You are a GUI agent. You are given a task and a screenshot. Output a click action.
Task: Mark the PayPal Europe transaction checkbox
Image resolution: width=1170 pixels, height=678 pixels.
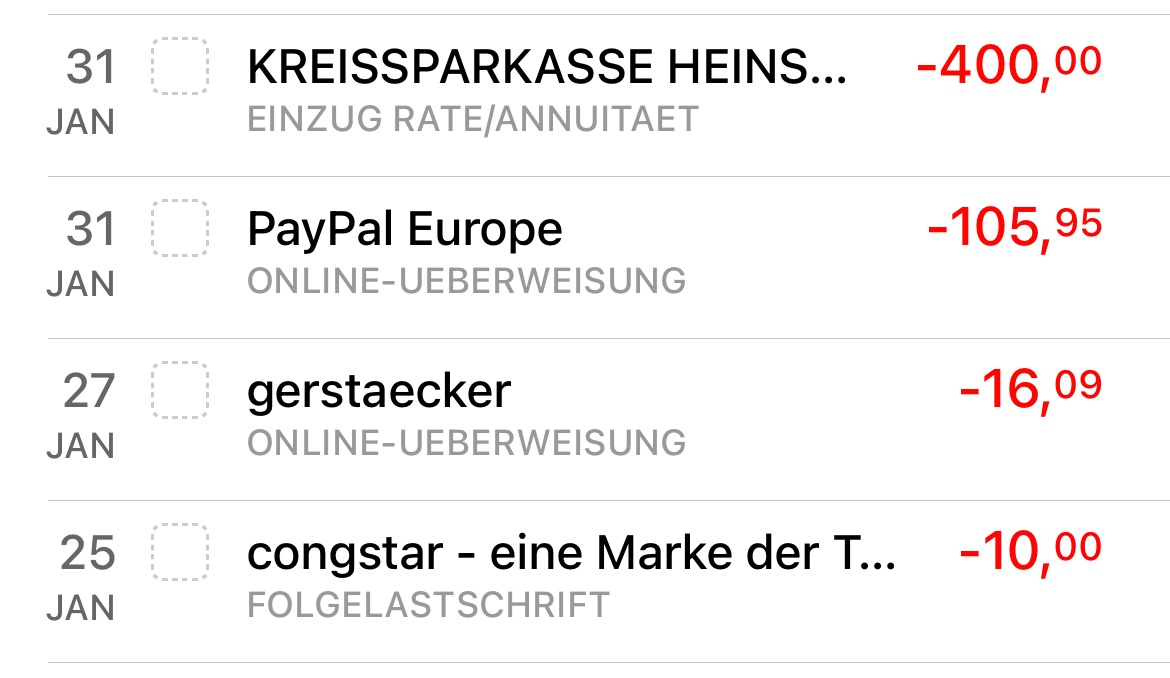[x=180, y=228]
